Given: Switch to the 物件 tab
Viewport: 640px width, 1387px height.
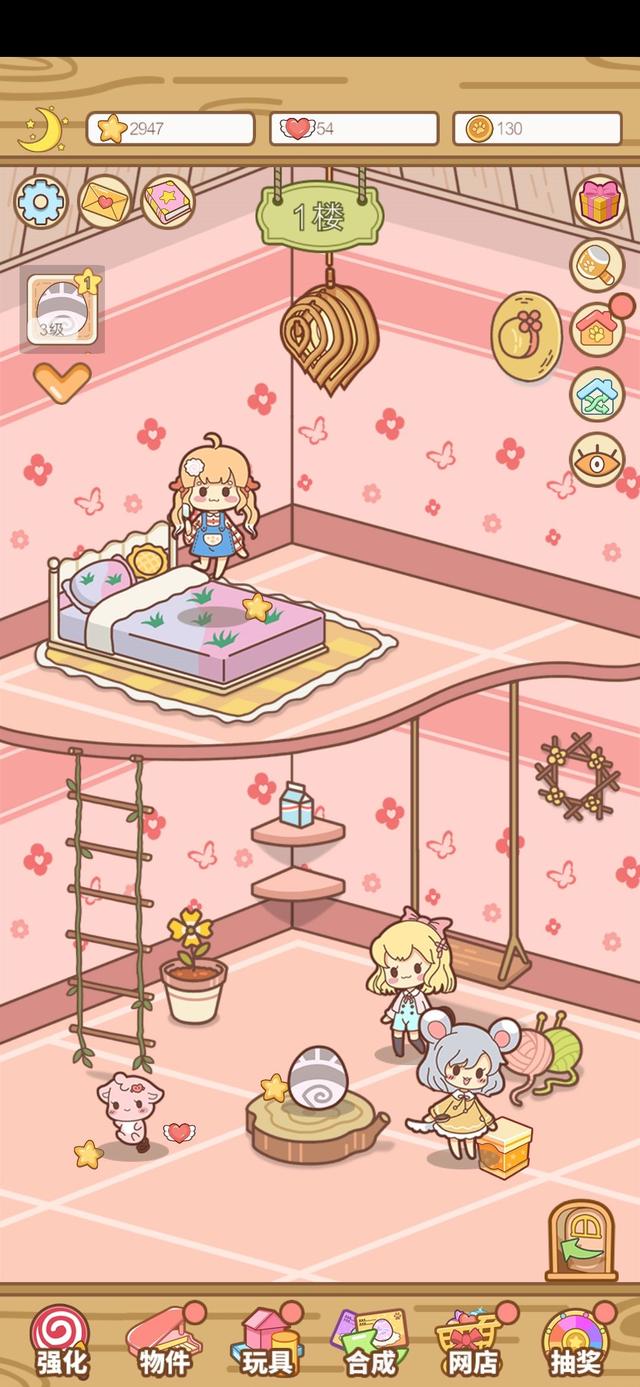Looking at the screenshot, I should [161, 1342].
